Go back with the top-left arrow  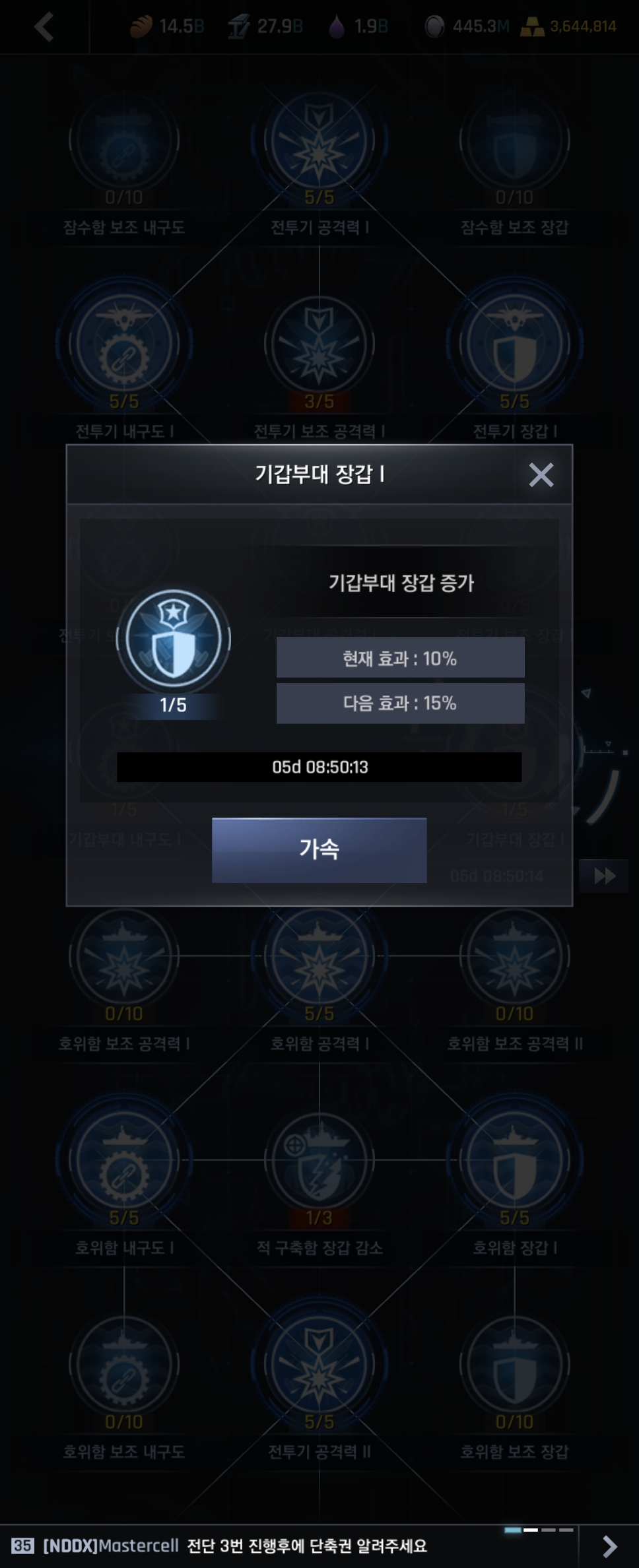tap(44, 27)
